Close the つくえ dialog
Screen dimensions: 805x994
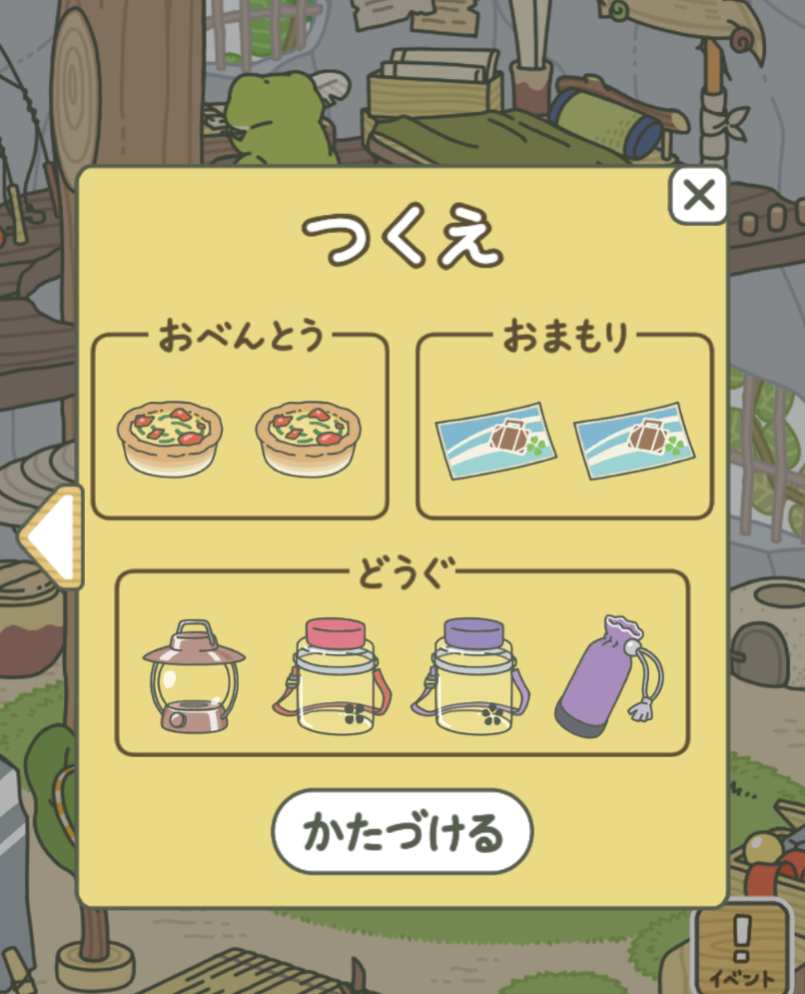[x=697, y=195]
